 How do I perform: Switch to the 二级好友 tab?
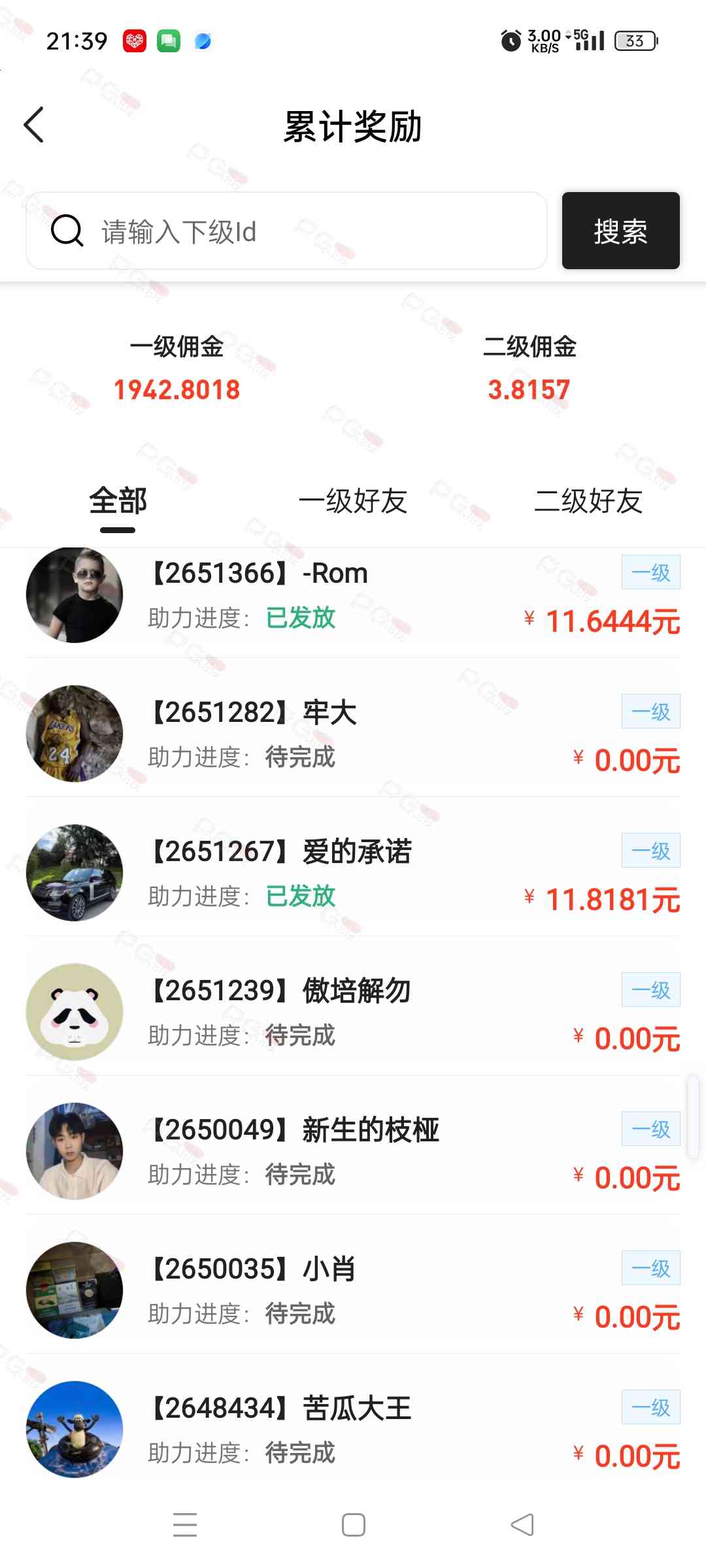pyautogui.click(x=588, y=502)
